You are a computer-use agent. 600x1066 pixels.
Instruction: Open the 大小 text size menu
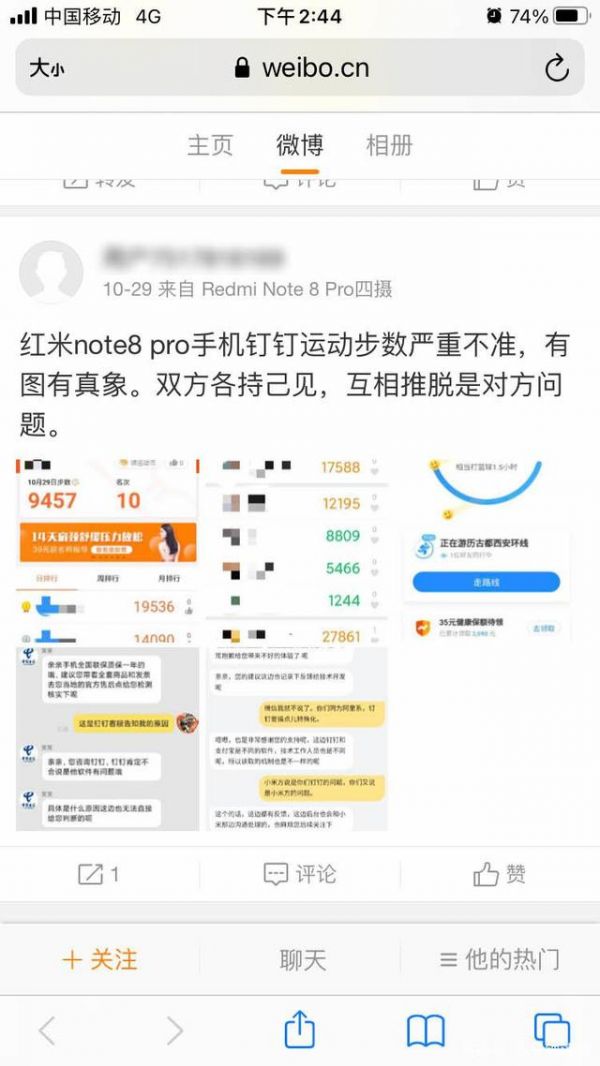46,69
